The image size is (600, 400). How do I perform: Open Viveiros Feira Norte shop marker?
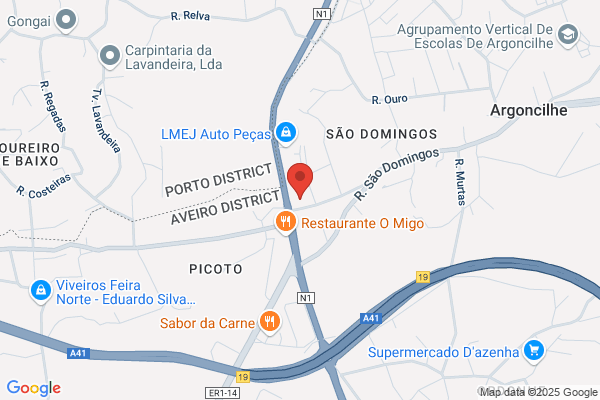click(41, 292)
